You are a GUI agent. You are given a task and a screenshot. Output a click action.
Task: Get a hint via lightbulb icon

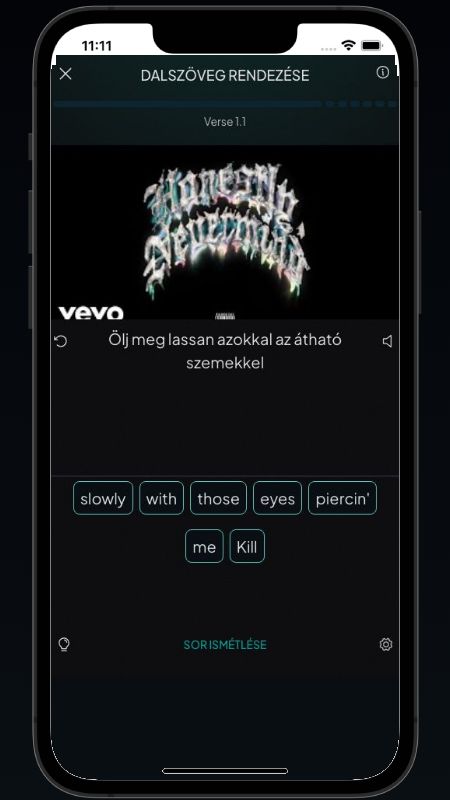click(64, 644)
